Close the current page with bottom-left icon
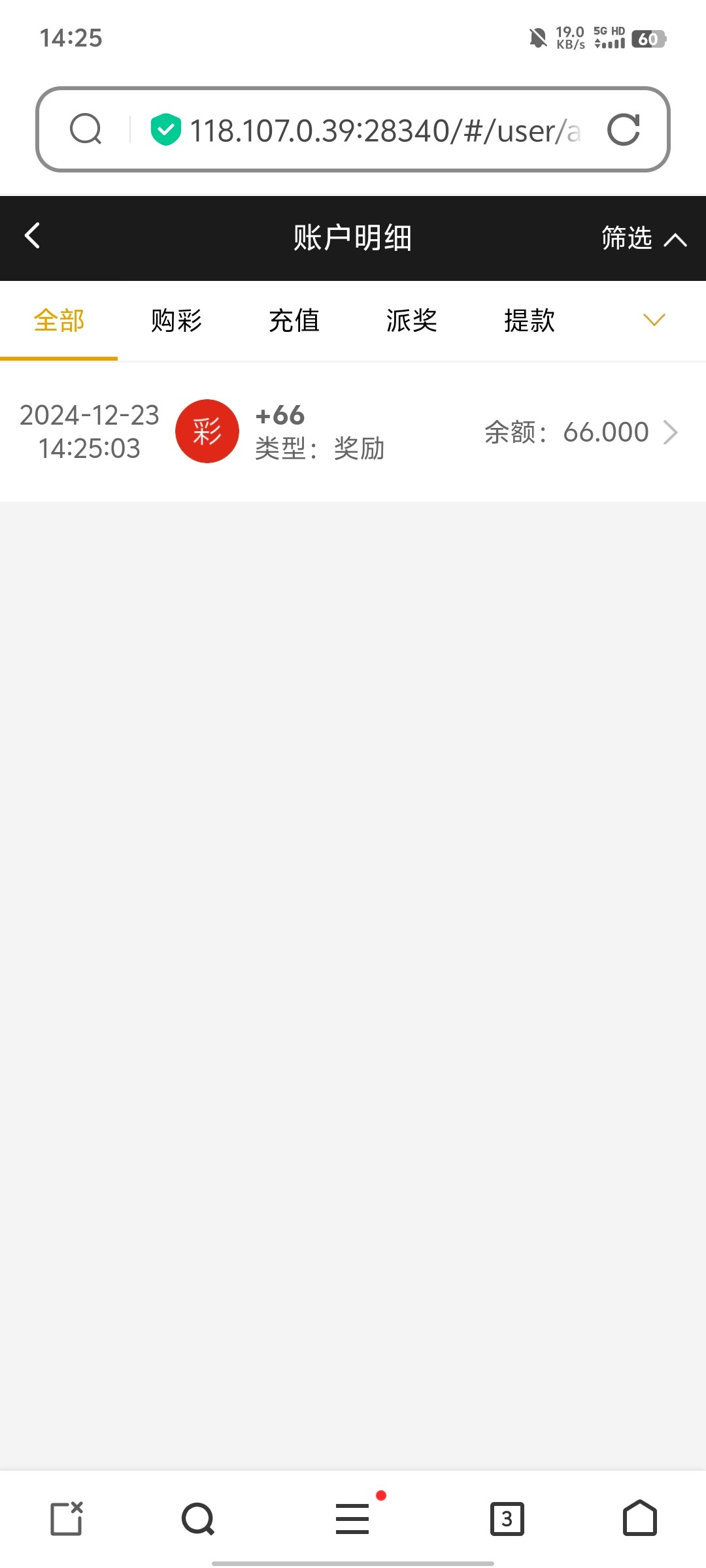Screen dimensions: 706x1568 (x=67, y=1518)
